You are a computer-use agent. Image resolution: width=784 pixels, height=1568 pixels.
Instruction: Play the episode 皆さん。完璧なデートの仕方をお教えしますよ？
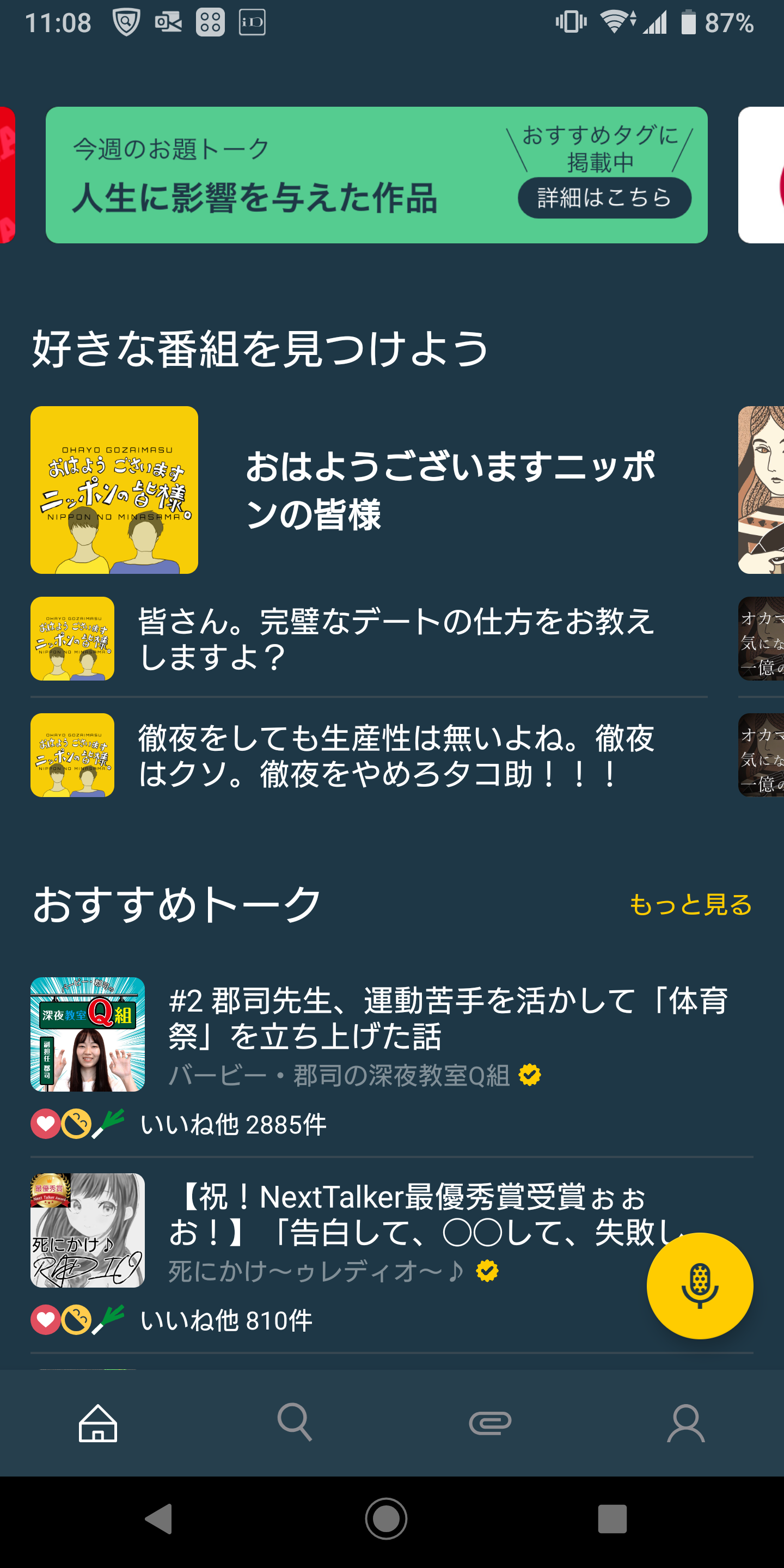(396, 639)
